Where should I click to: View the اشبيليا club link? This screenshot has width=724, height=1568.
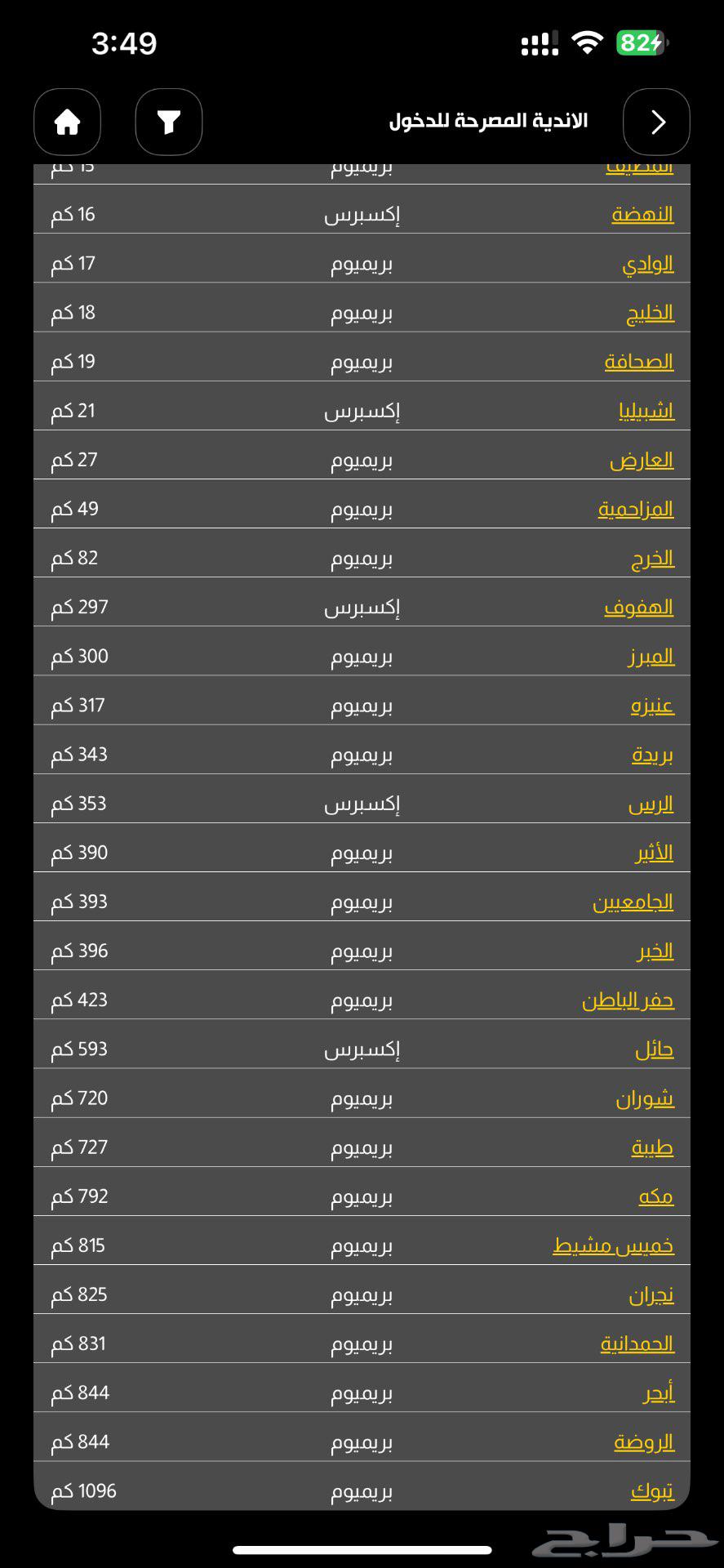[x=646, y=411]
